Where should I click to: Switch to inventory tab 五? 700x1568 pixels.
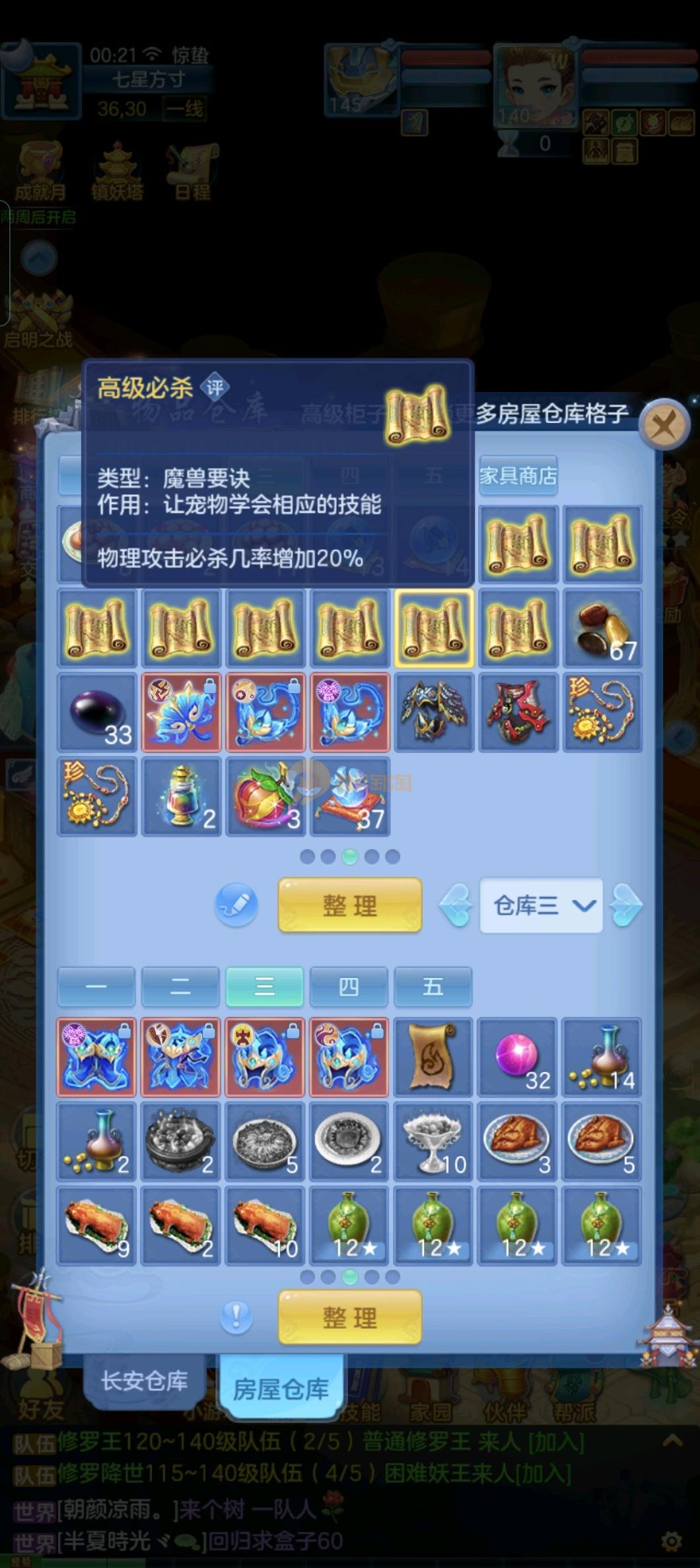(x=433, y=987)
